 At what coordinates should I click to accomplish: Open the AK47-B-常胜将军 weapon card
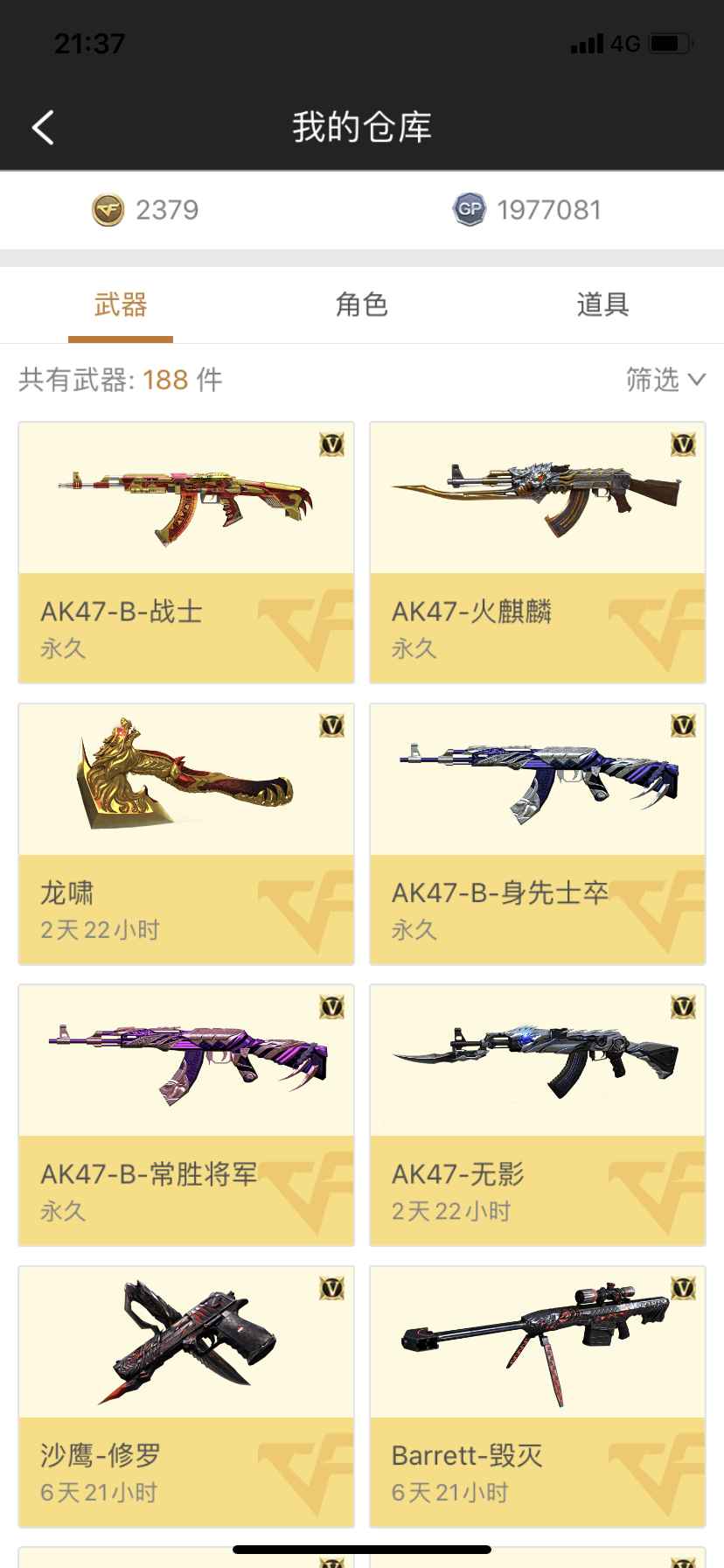tap(186, 1114)
